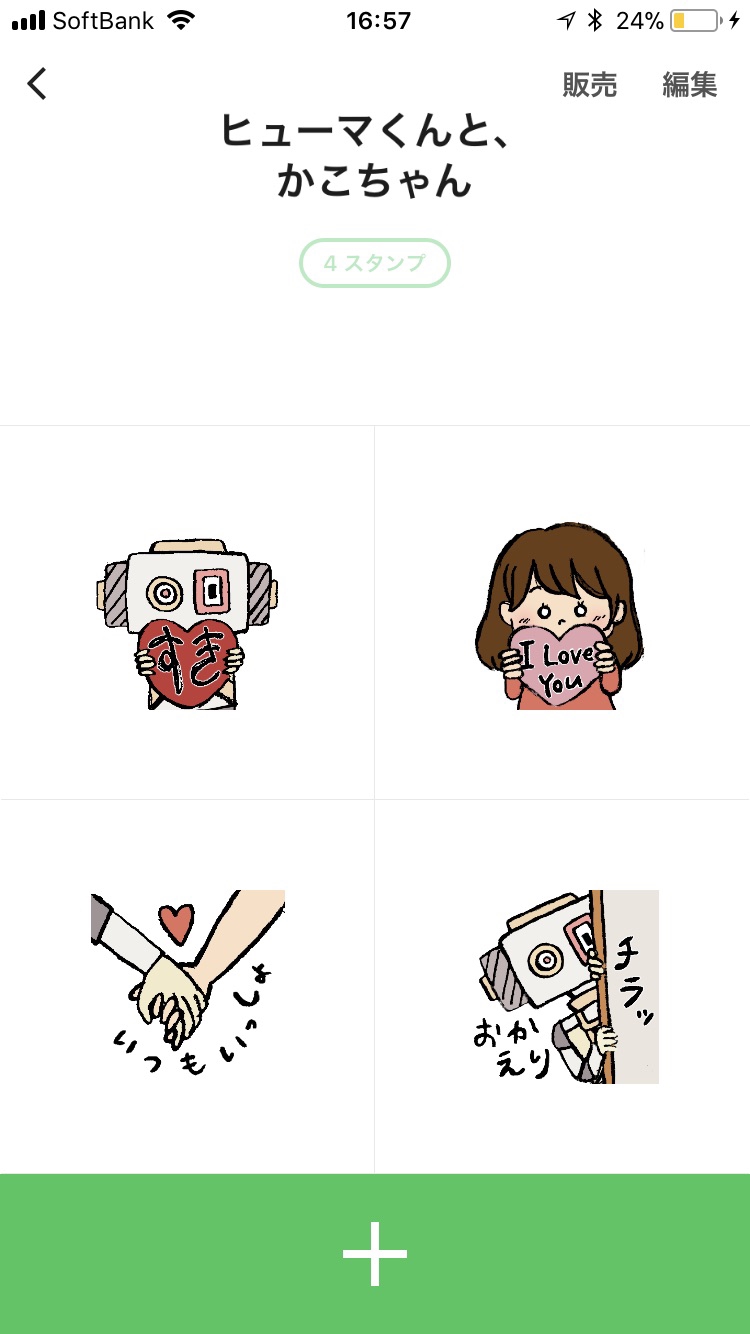
Task: Add a new sticker with the plus button
Action: click(x=375, y=1254)
